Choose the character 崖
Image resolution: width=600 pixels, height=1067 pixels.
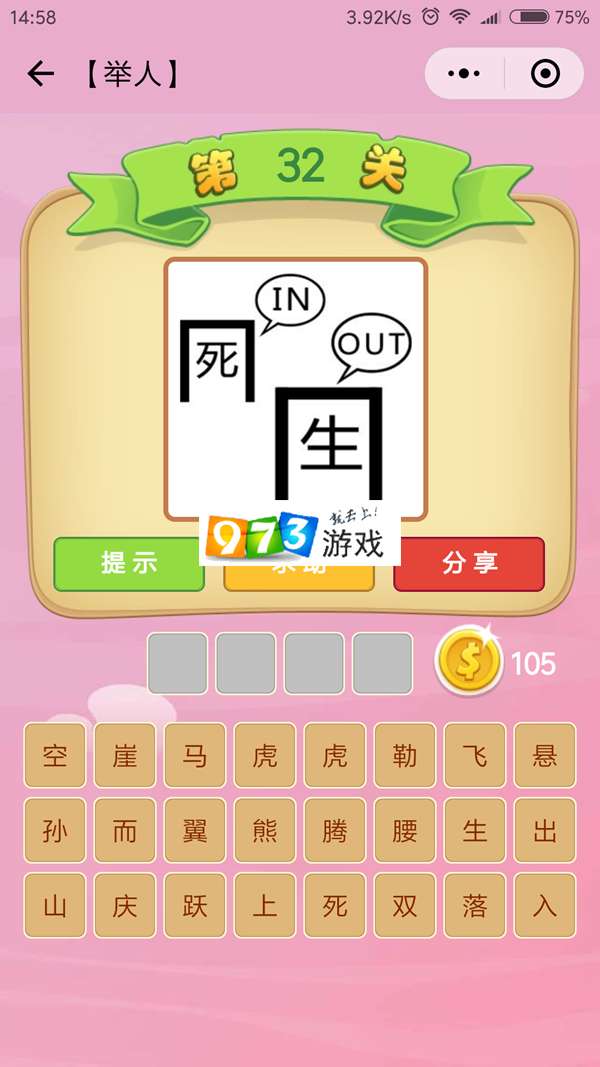click(x=125, y=756)
